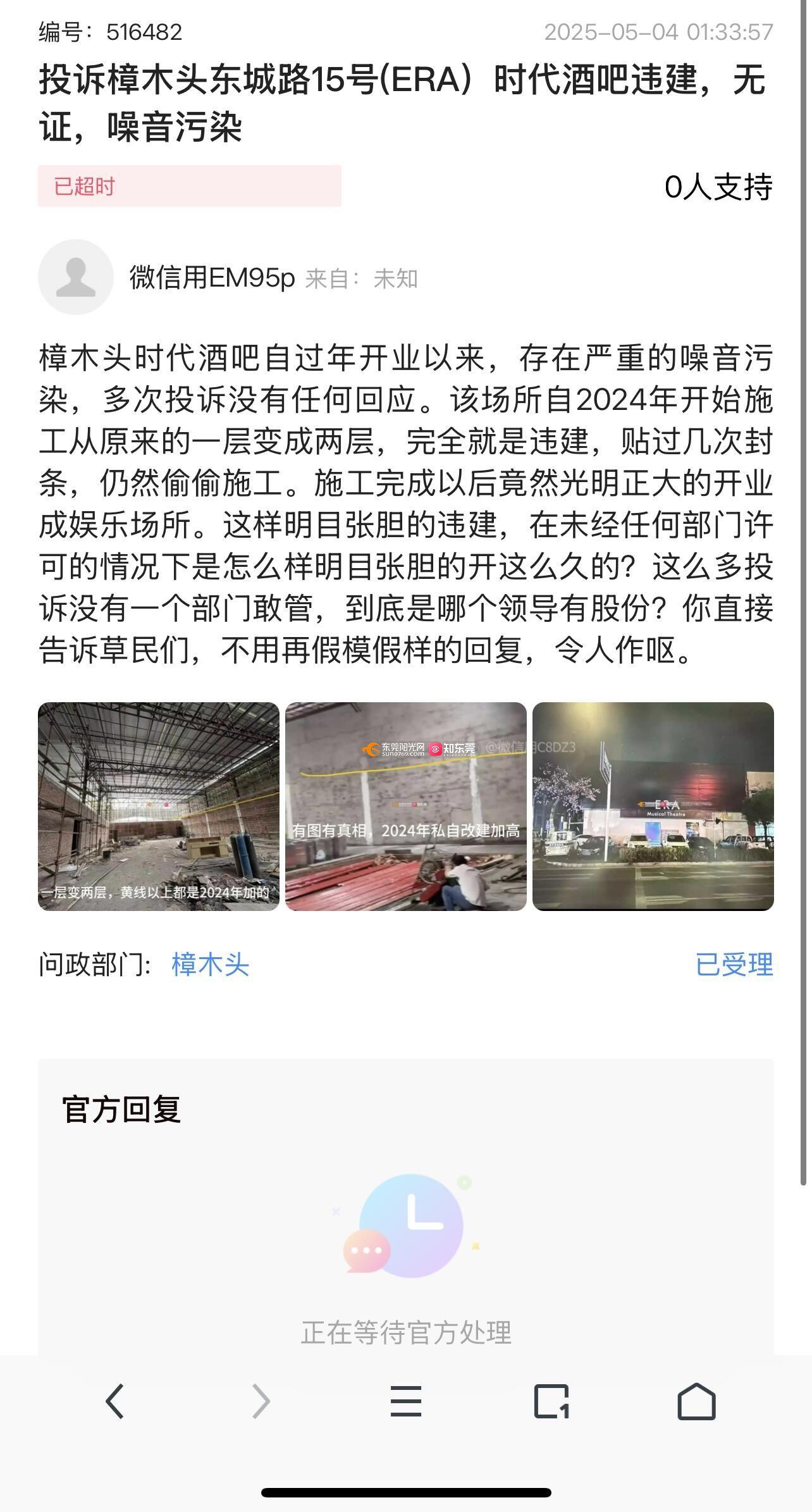View the photo captioned 2024年私自改建加高
This screenshot has height=1512, width=812.
(405, 806)
